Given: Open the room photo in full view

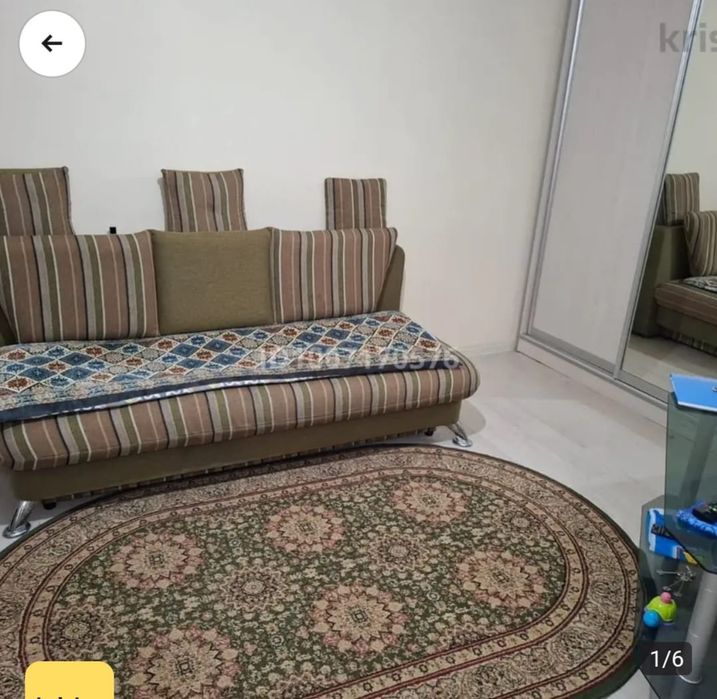Looking at the screenshot, I should (358, 349).
